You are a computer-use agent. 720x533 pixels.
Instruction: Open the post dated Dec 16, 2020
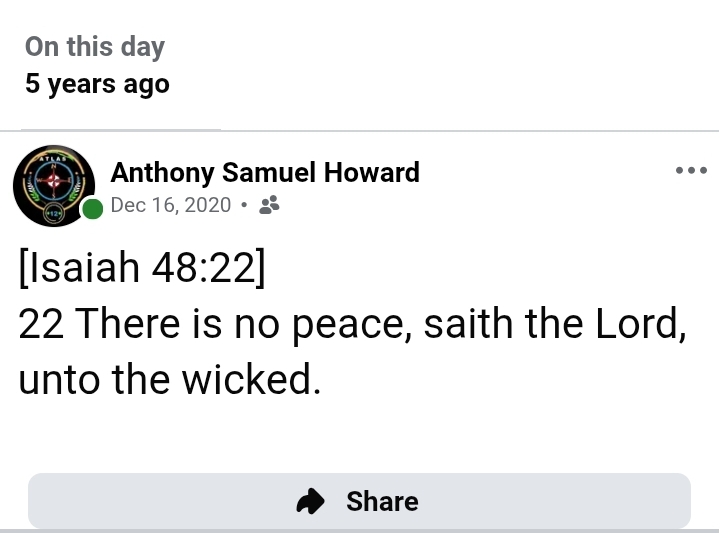[171, 205]
